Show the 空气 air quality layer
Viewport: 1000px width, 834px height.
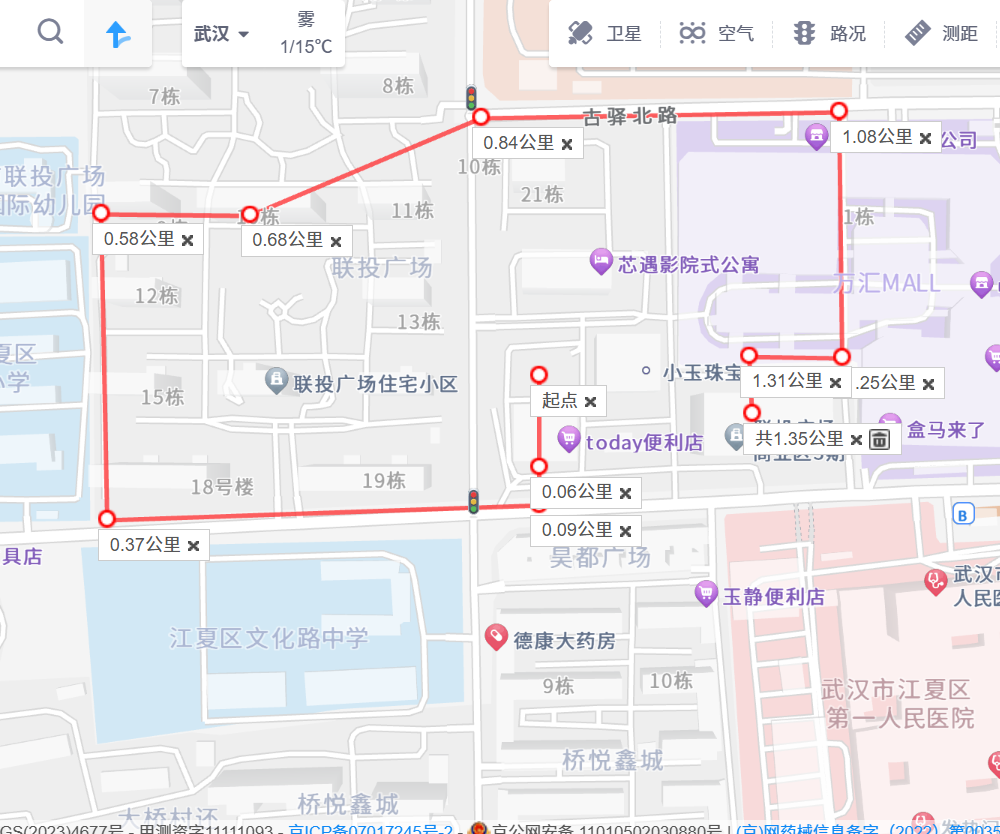tap(716, 33)
